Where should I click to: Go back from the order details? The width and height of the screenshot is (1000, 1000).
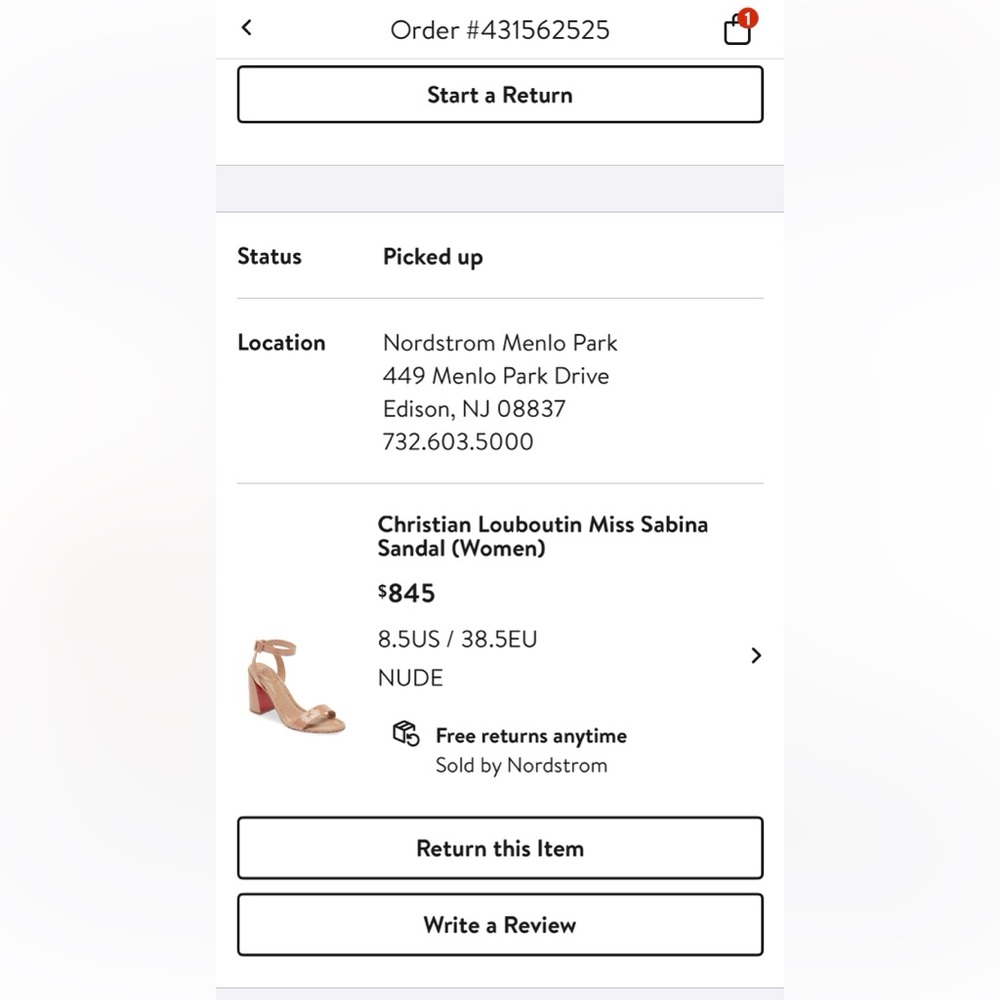pos(247,29)
